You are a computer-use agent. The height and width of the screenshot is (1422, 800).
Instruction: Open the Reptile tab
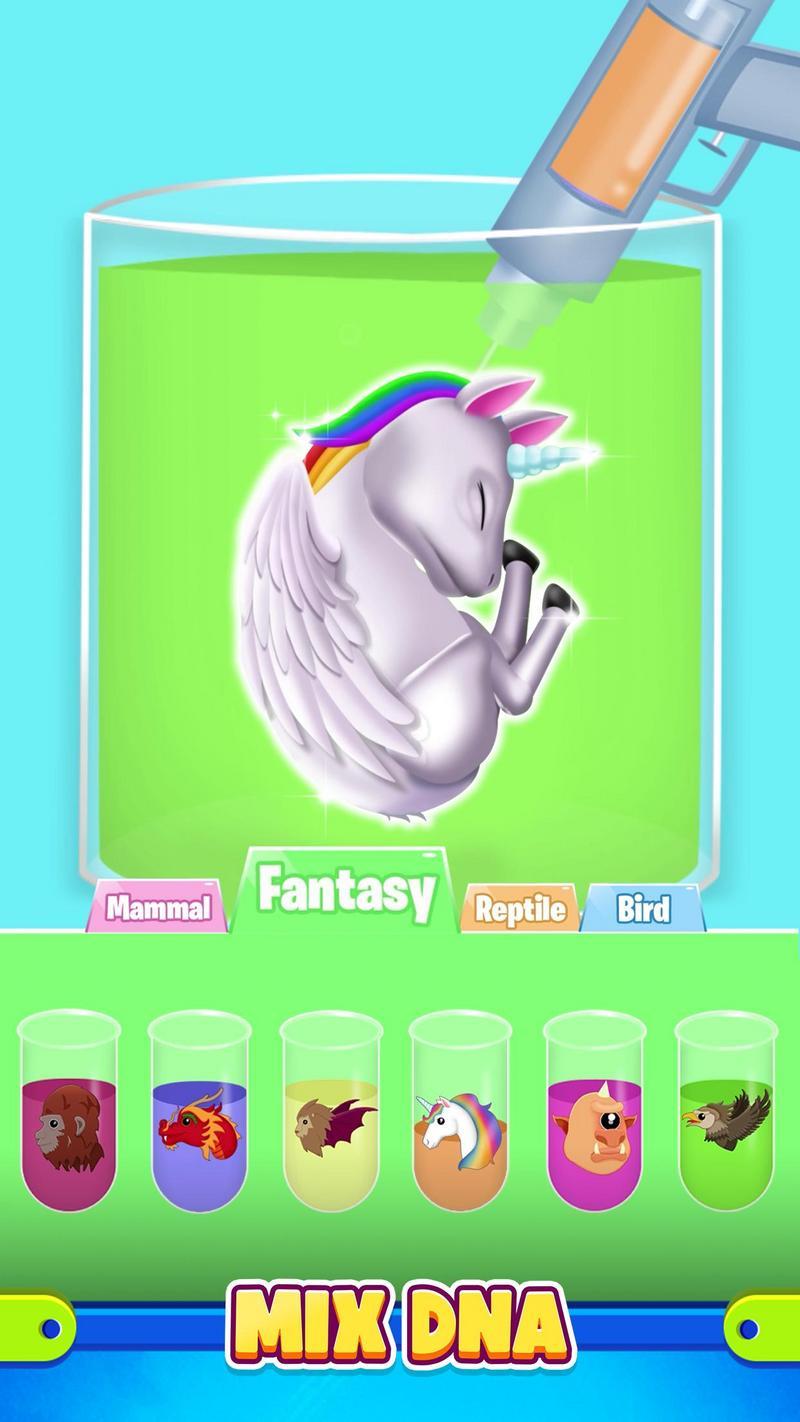tap(520, 908)
